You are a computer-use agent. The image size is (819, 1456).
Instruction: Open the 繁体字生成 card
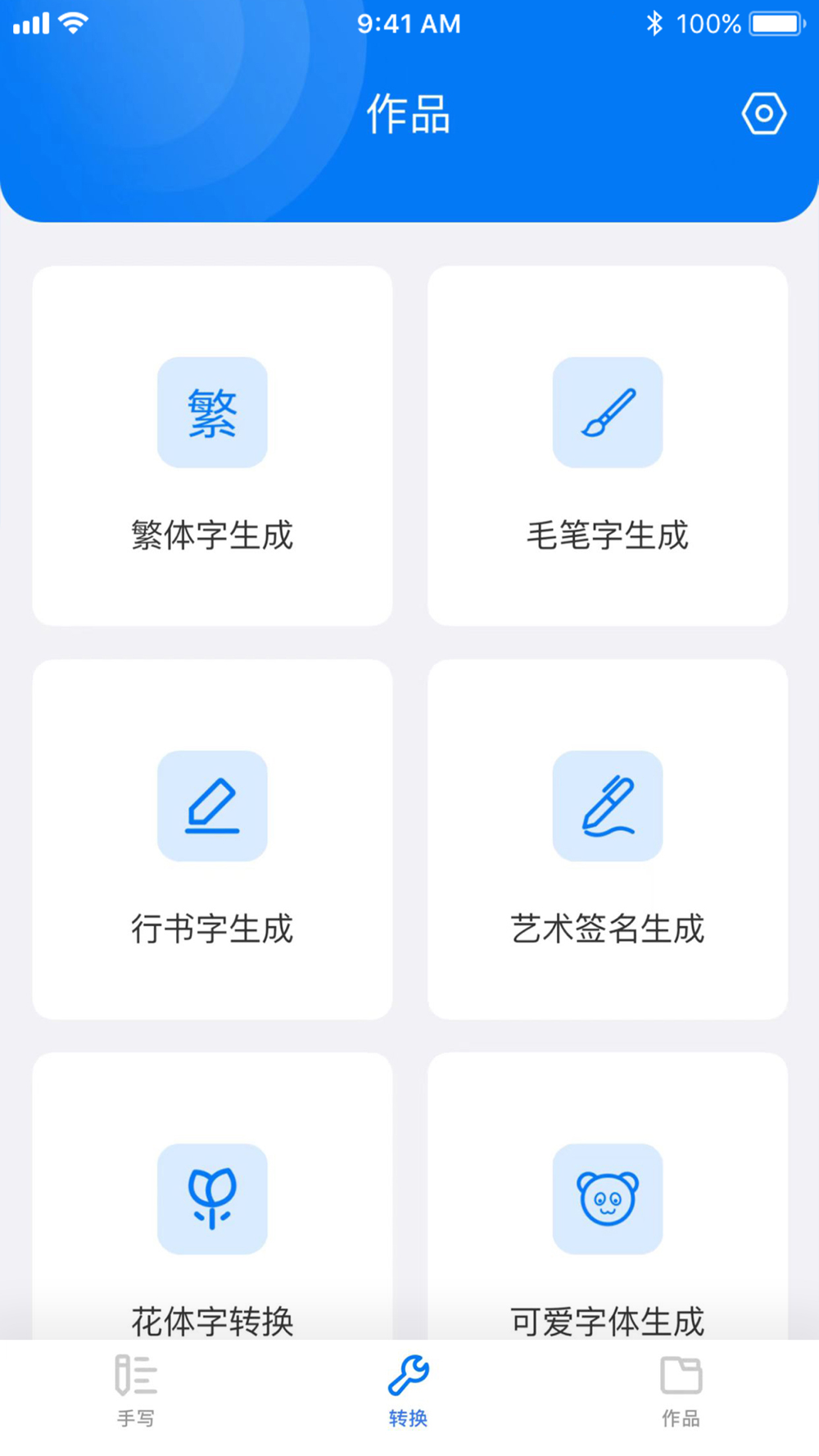click(212, 445)
